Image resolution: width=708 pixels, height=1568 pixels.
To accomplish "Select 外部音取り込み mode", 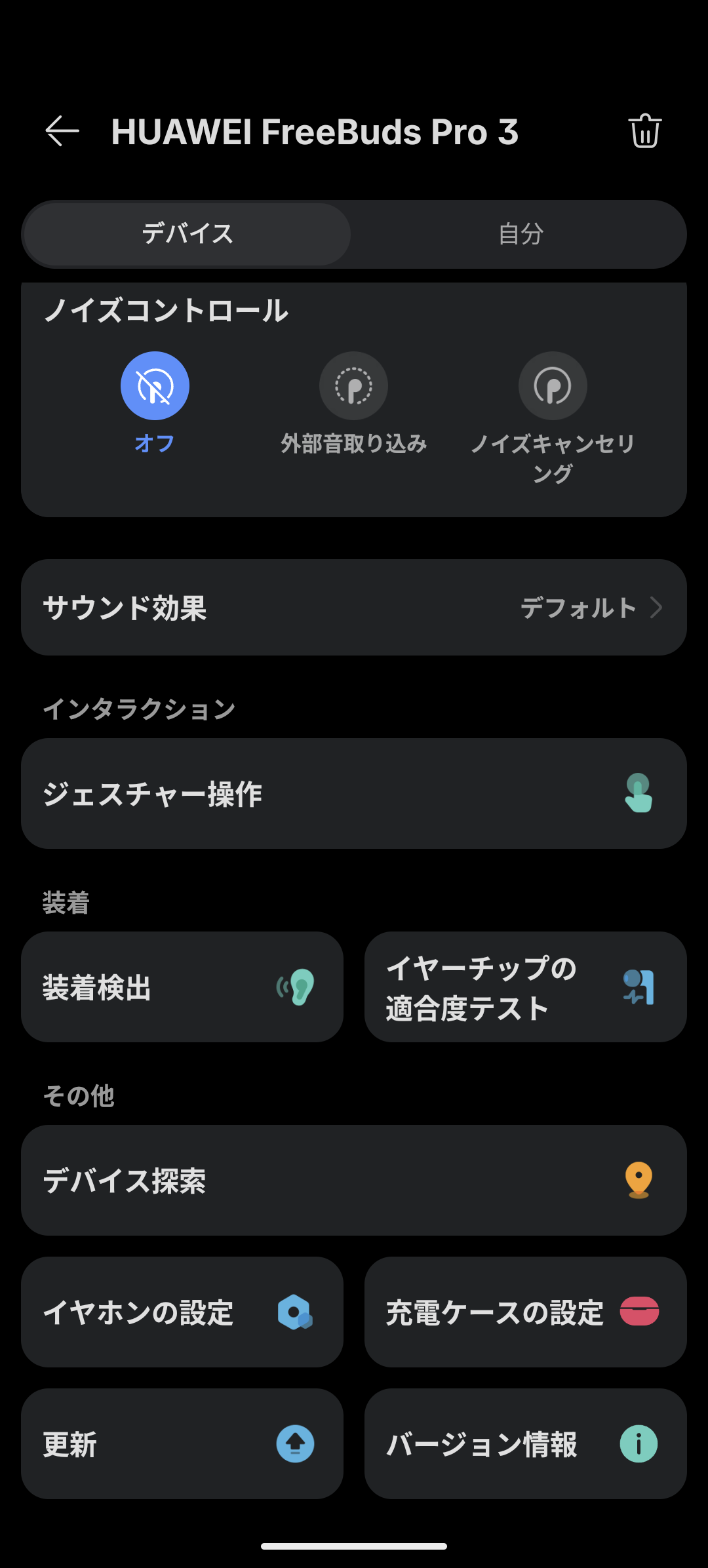I will point(353,386).
